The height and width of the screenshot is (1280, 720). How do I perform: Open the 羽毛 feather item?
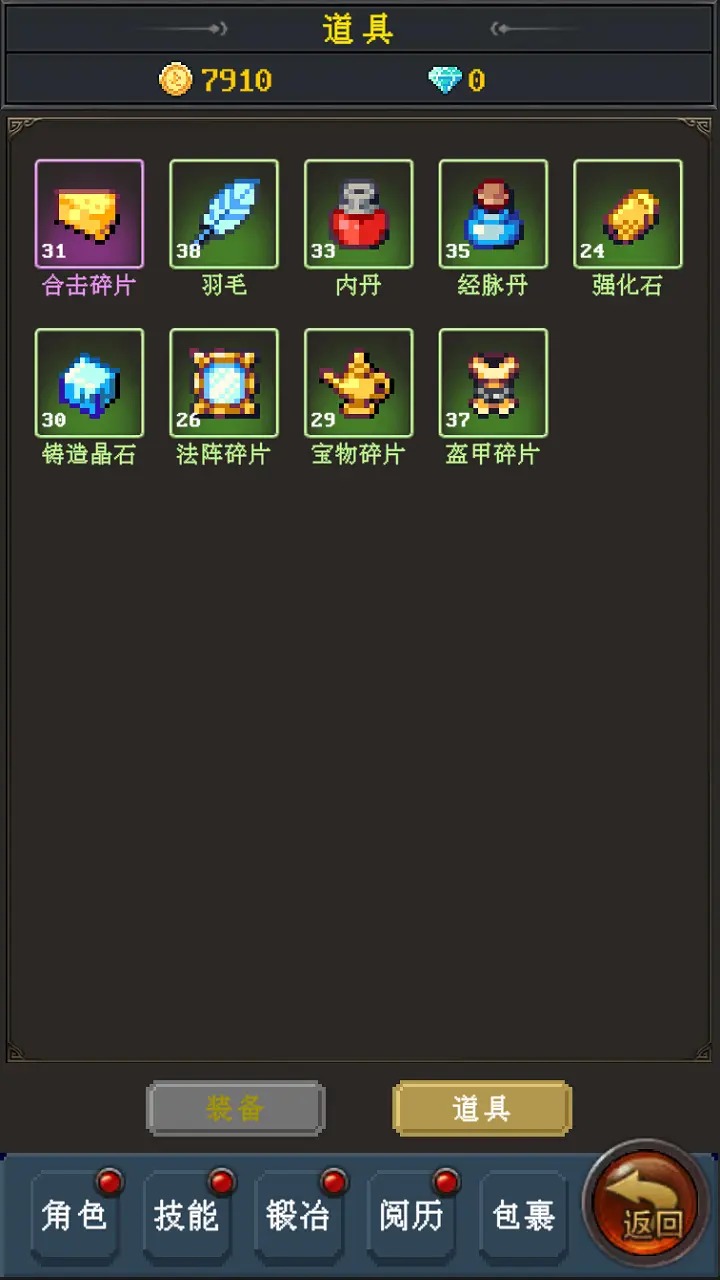coord(224,213)
